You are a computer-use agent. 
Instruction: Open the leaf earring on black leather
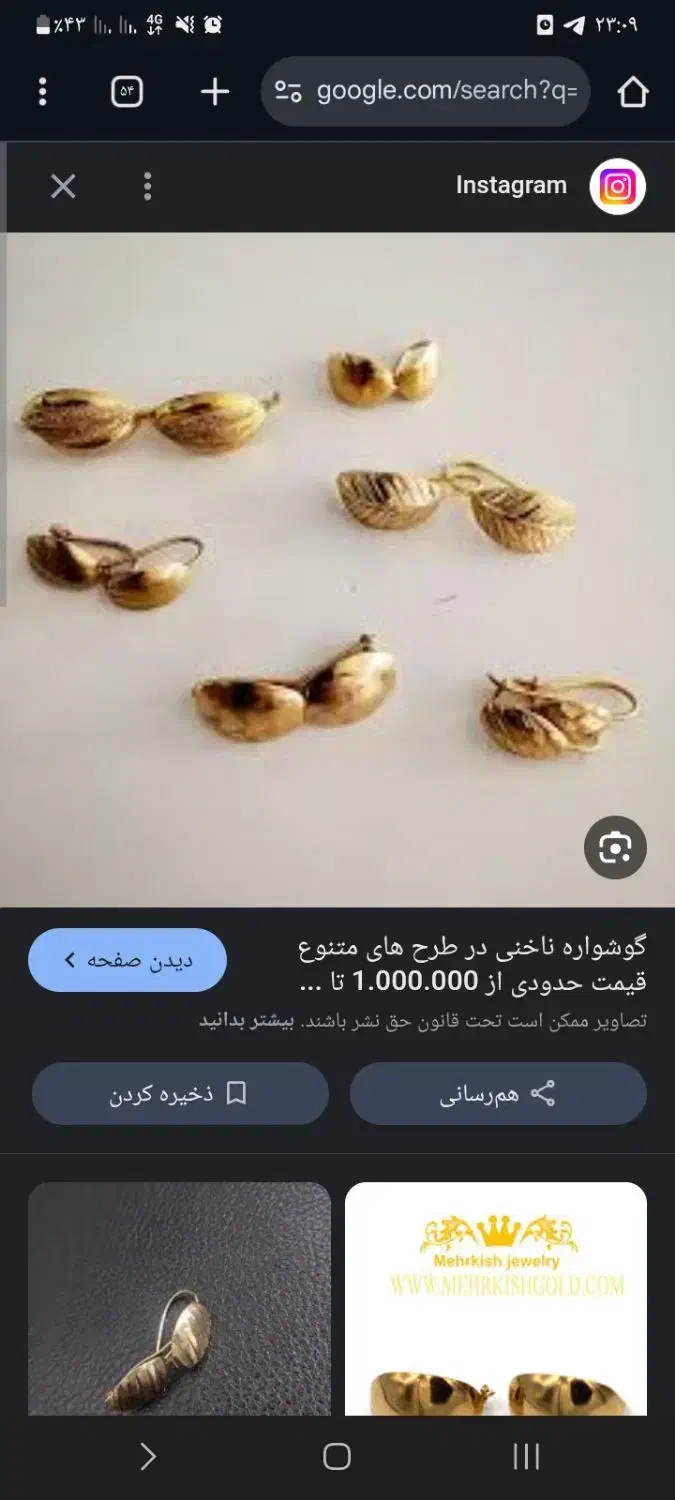pos(179,1298)
